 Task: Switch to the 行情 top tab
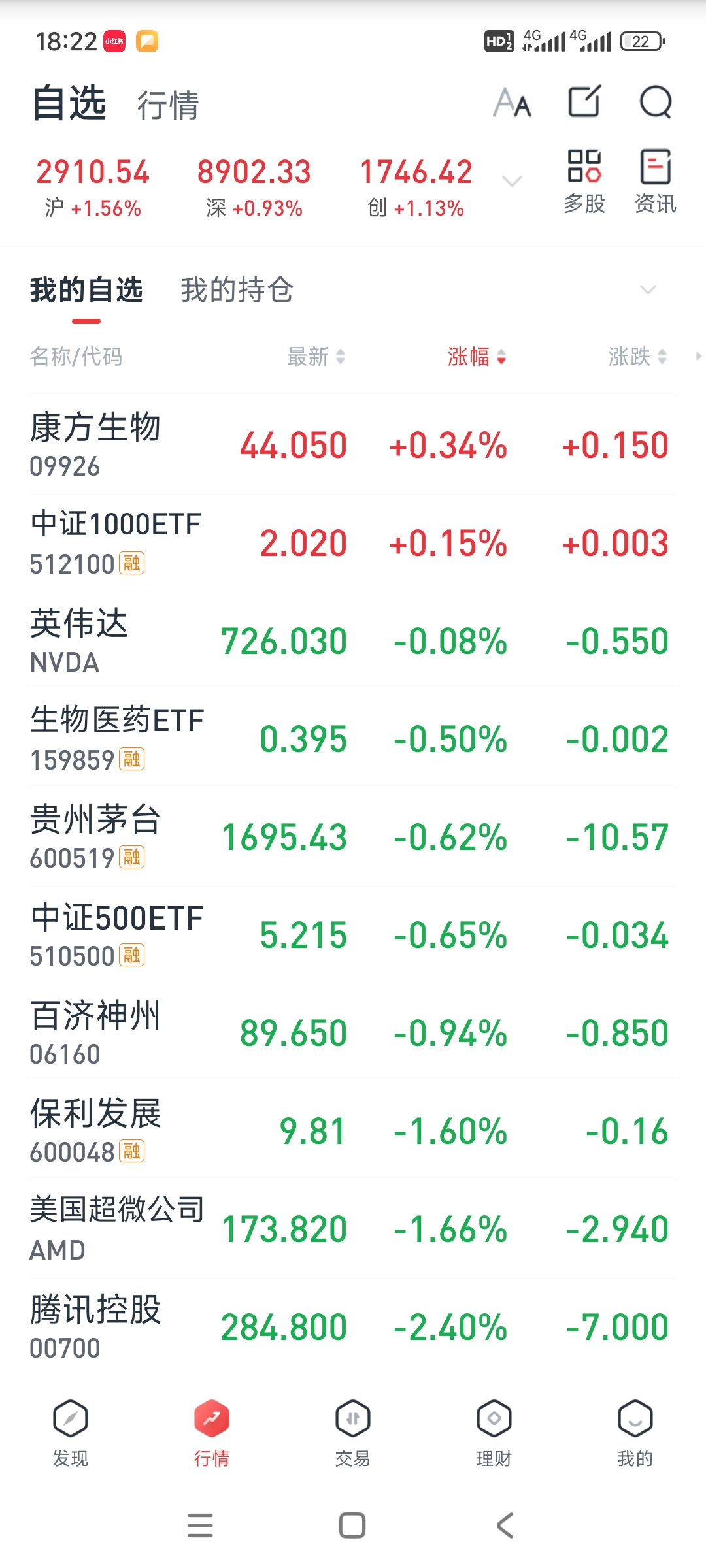[168, 105]
